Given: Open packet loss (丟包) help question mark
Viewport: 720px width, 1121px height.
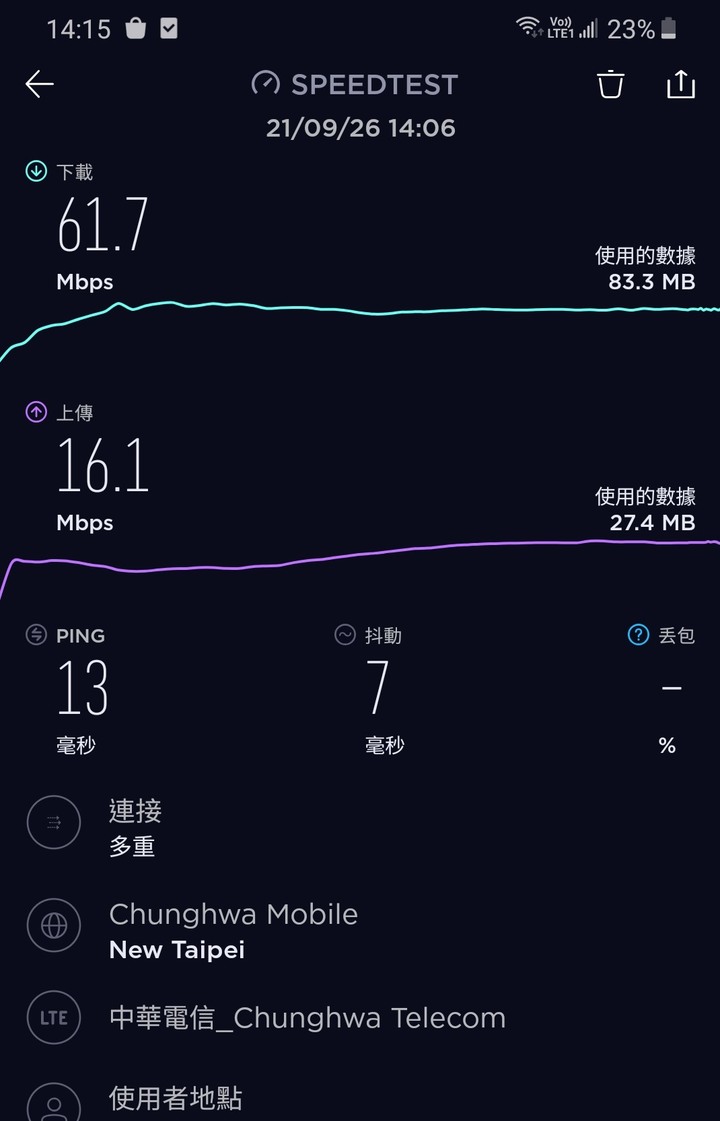Looking at the screenshot, I should tap(637, 635).
